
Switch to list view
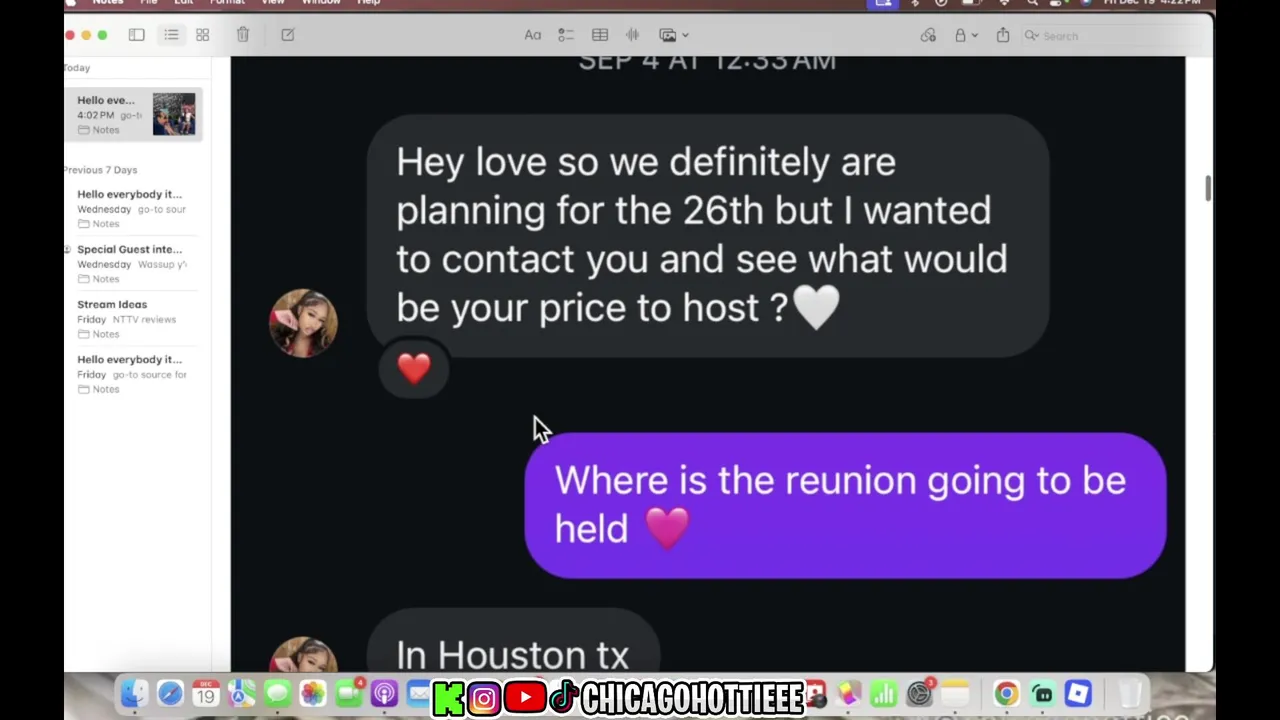click(x=172, y=35)
